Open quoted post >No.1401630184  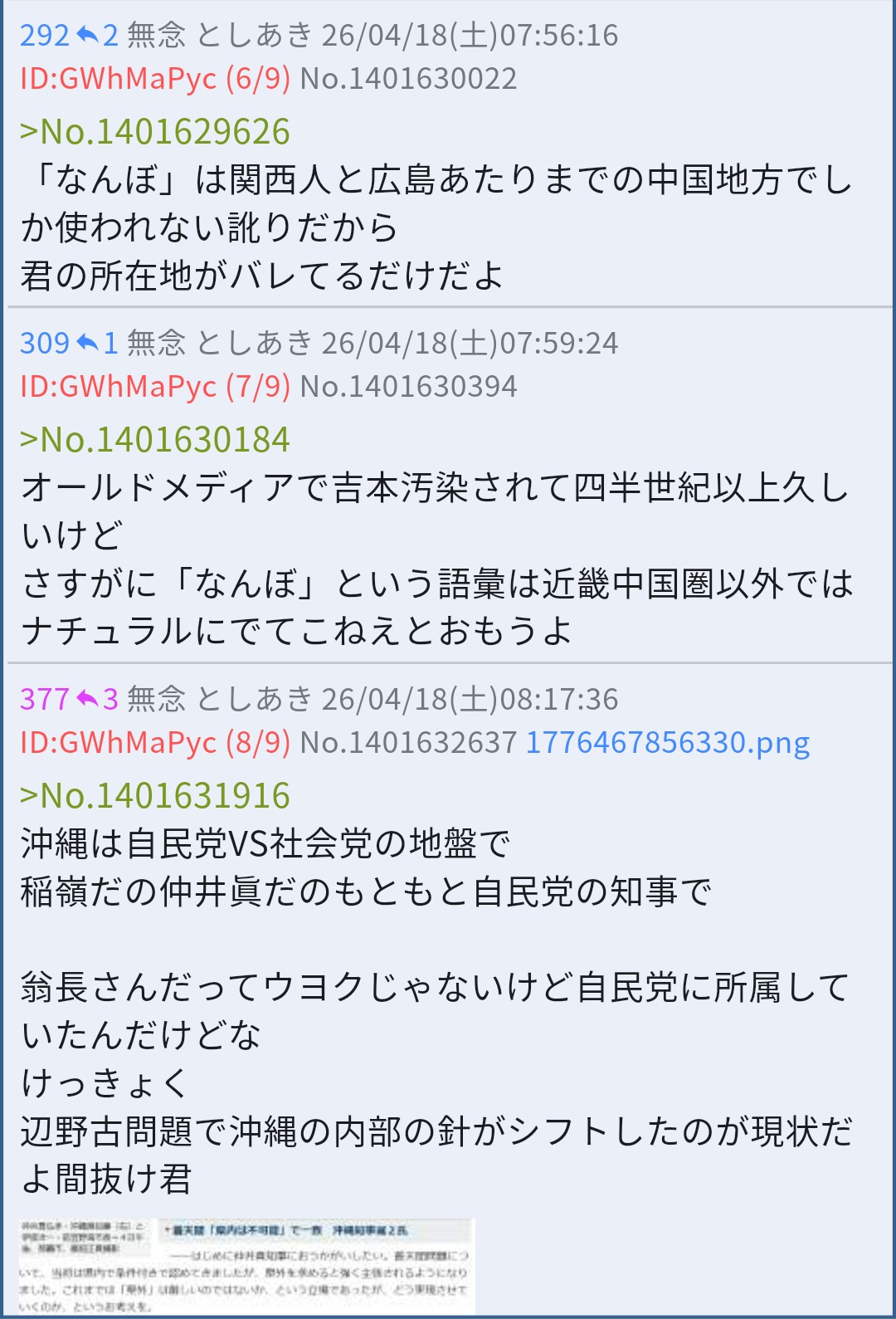(155, 440)
